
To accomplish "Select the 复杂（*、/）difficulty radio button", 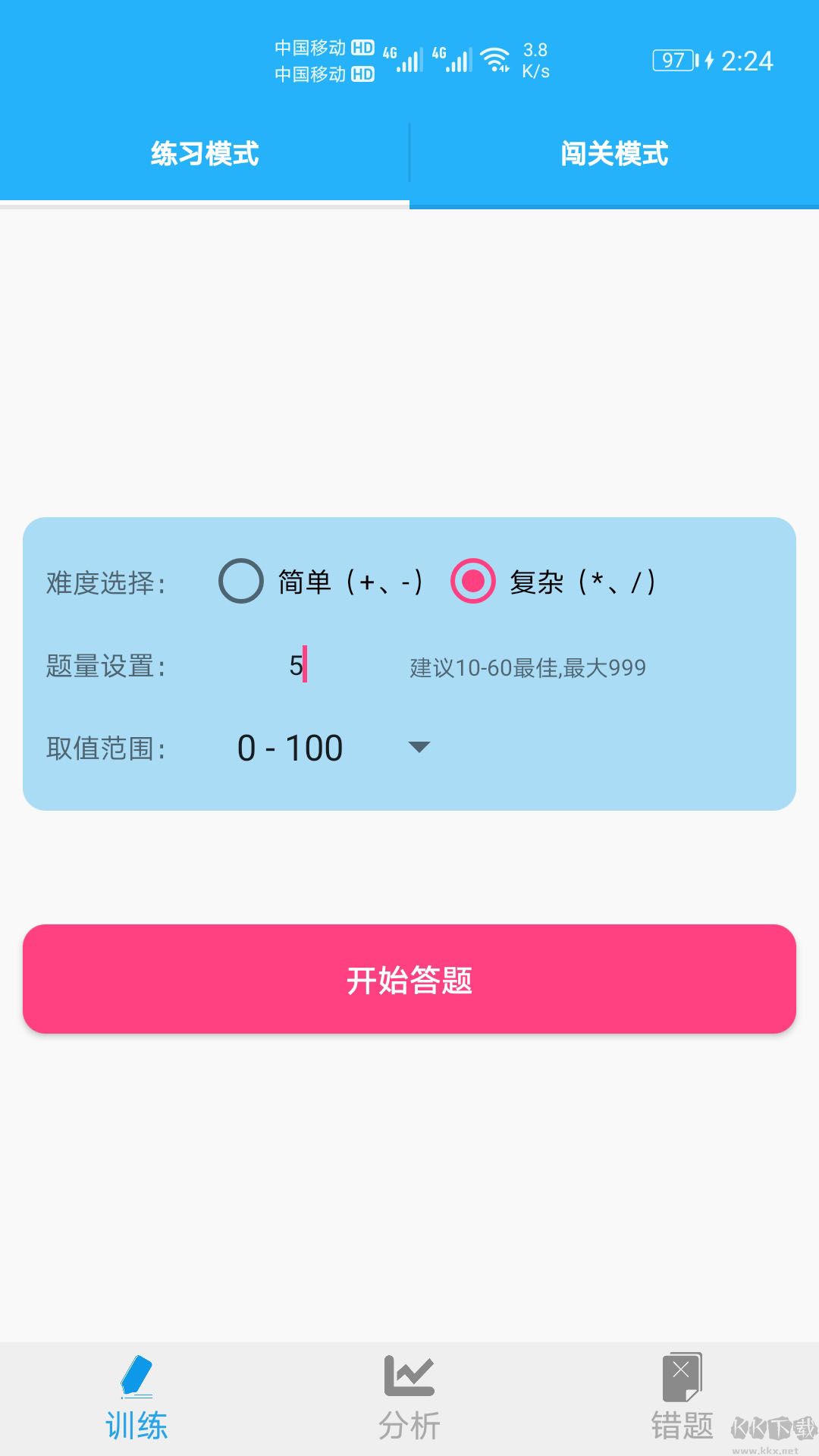I will 472,582.
